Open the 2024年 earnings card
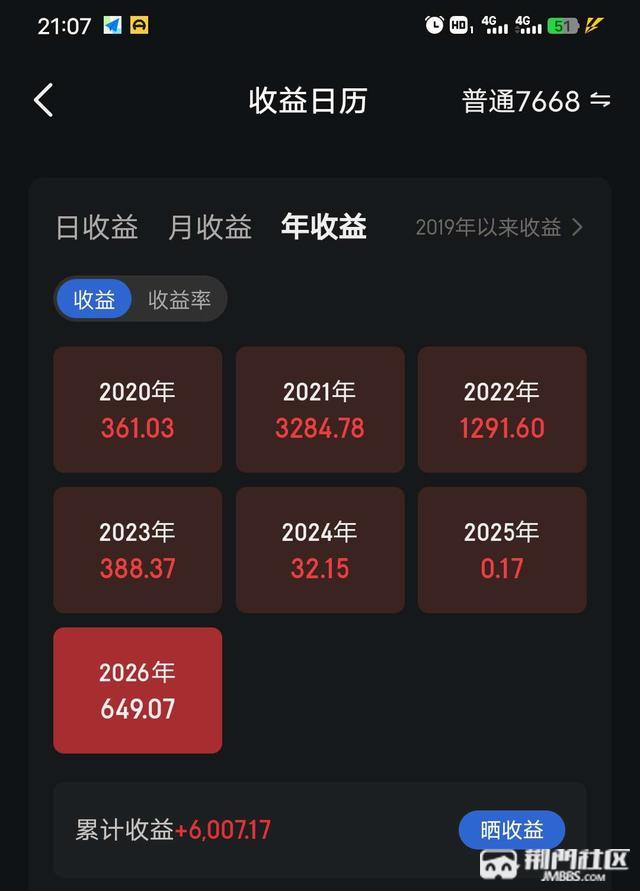Screen dimensions: 640x891 coord(320,550)
